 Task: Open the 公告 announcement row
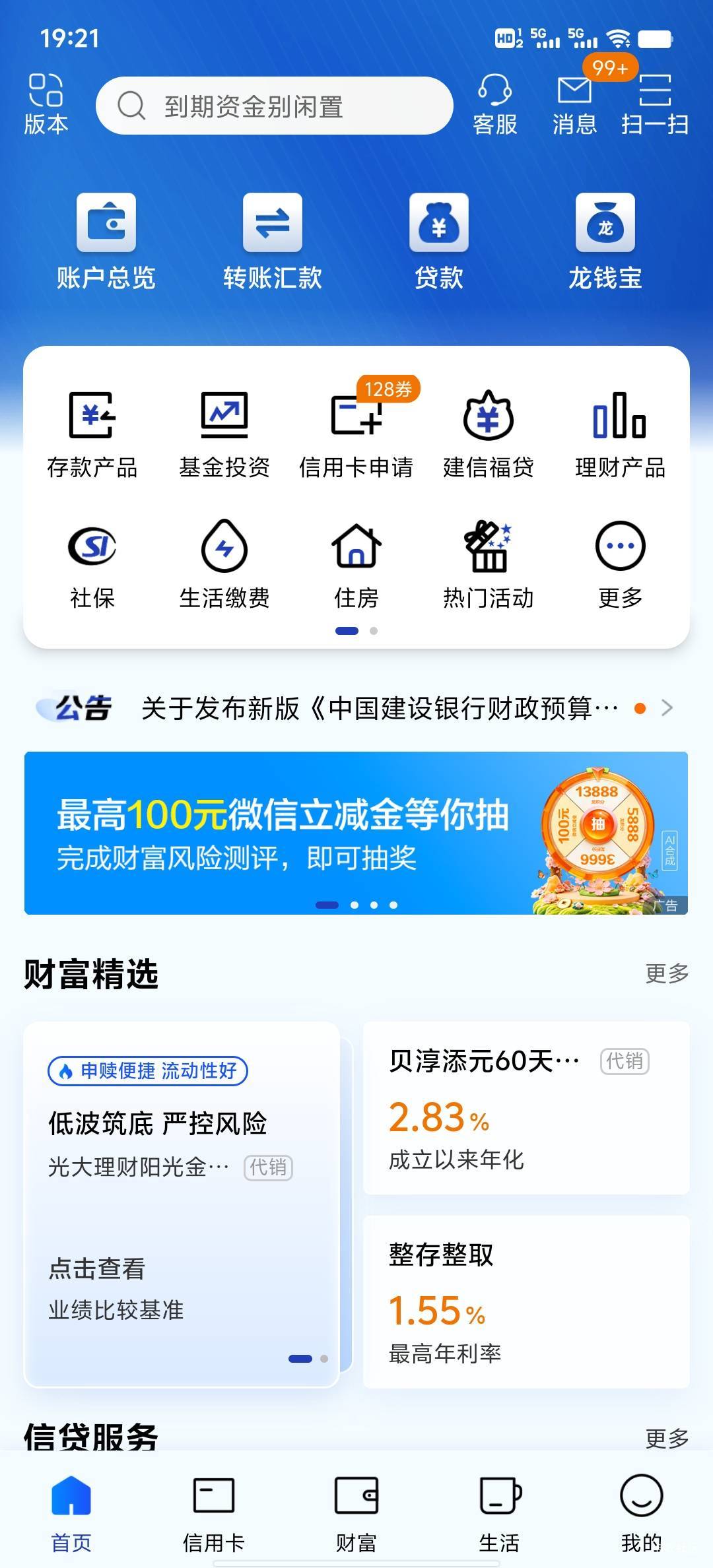pos(356,708)
